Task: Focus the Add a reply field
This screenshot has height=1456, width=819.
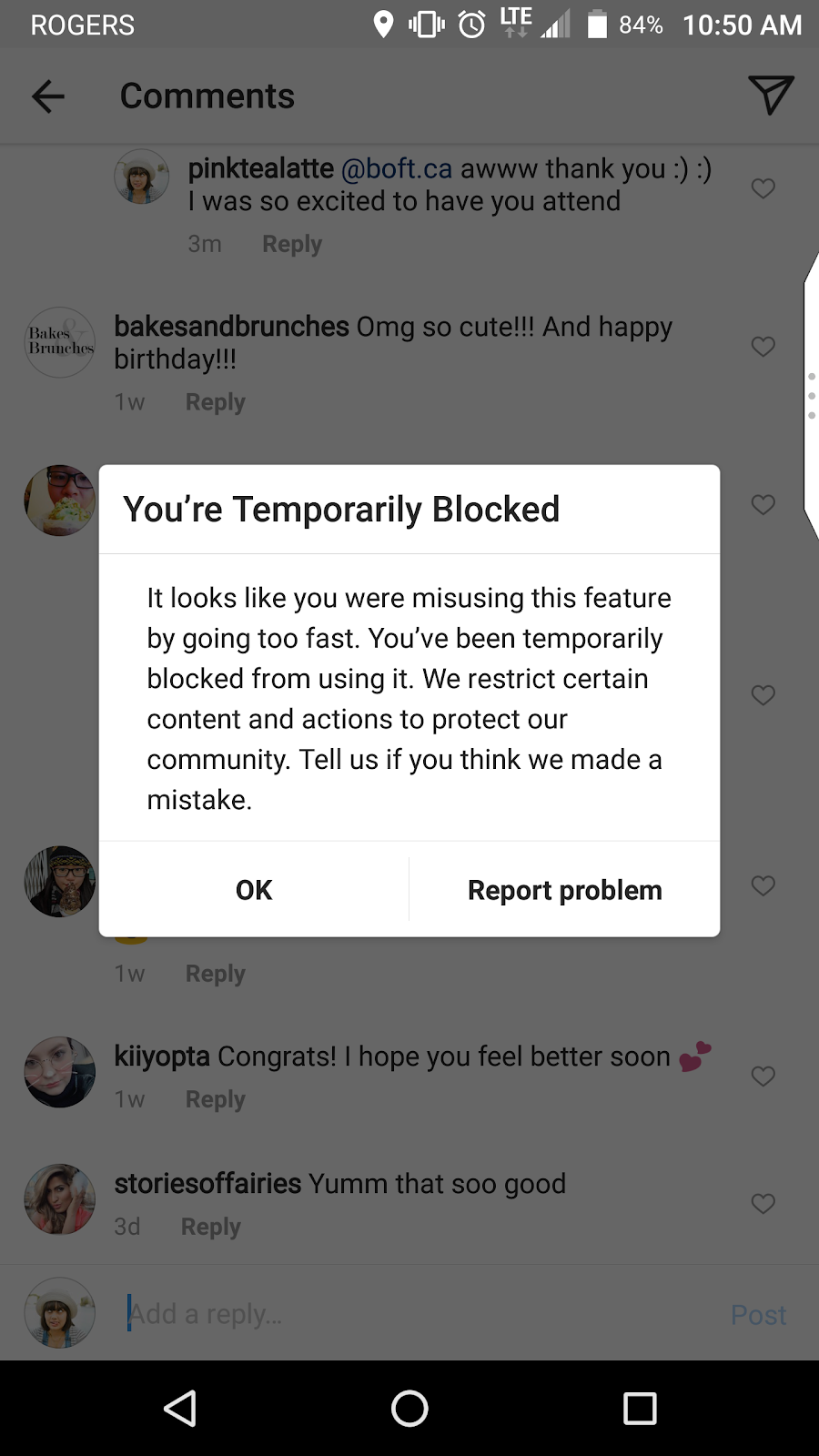Action: point(419,1314)
